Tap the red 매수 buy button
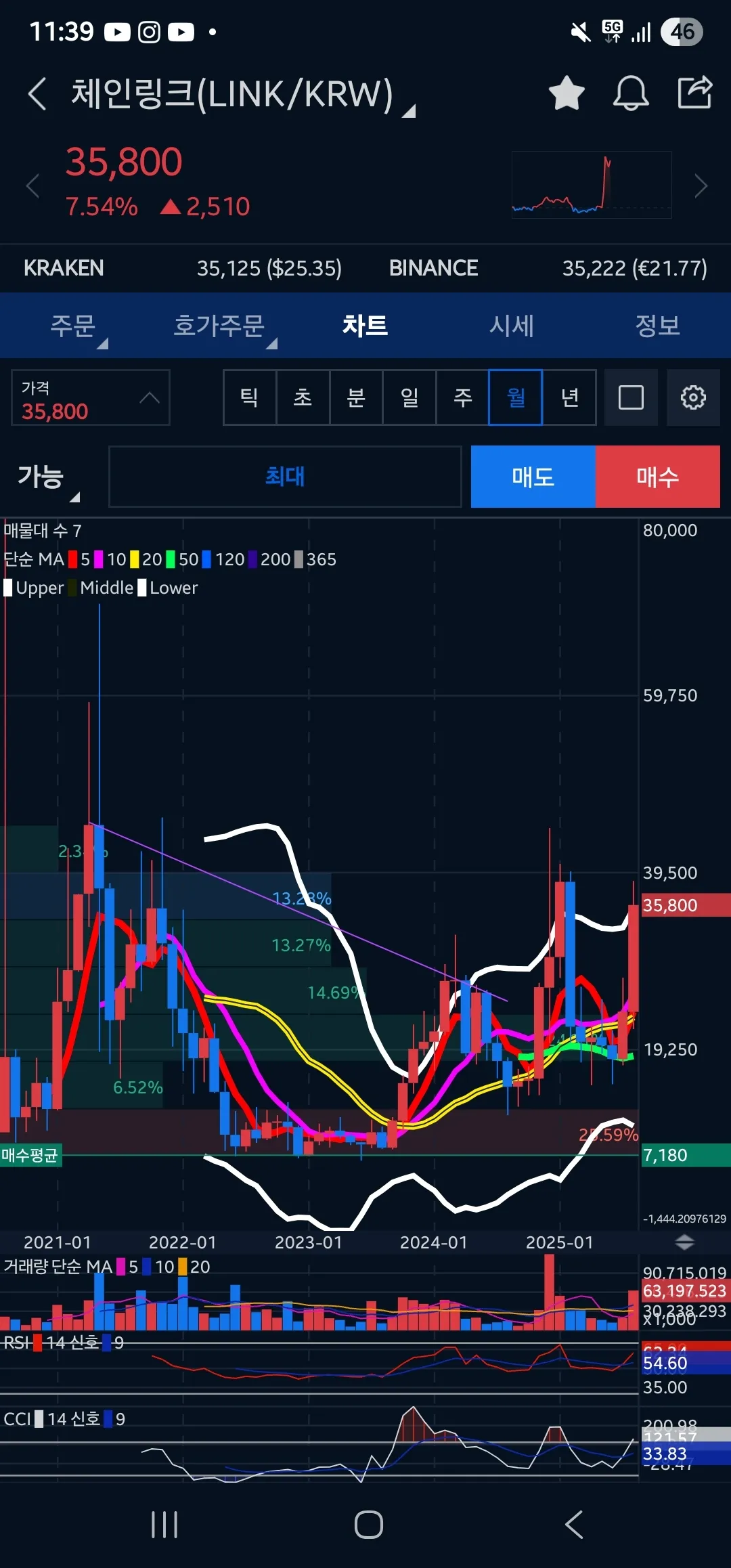The height and width of the screenshot is (1568, 731). click(658, 477)
